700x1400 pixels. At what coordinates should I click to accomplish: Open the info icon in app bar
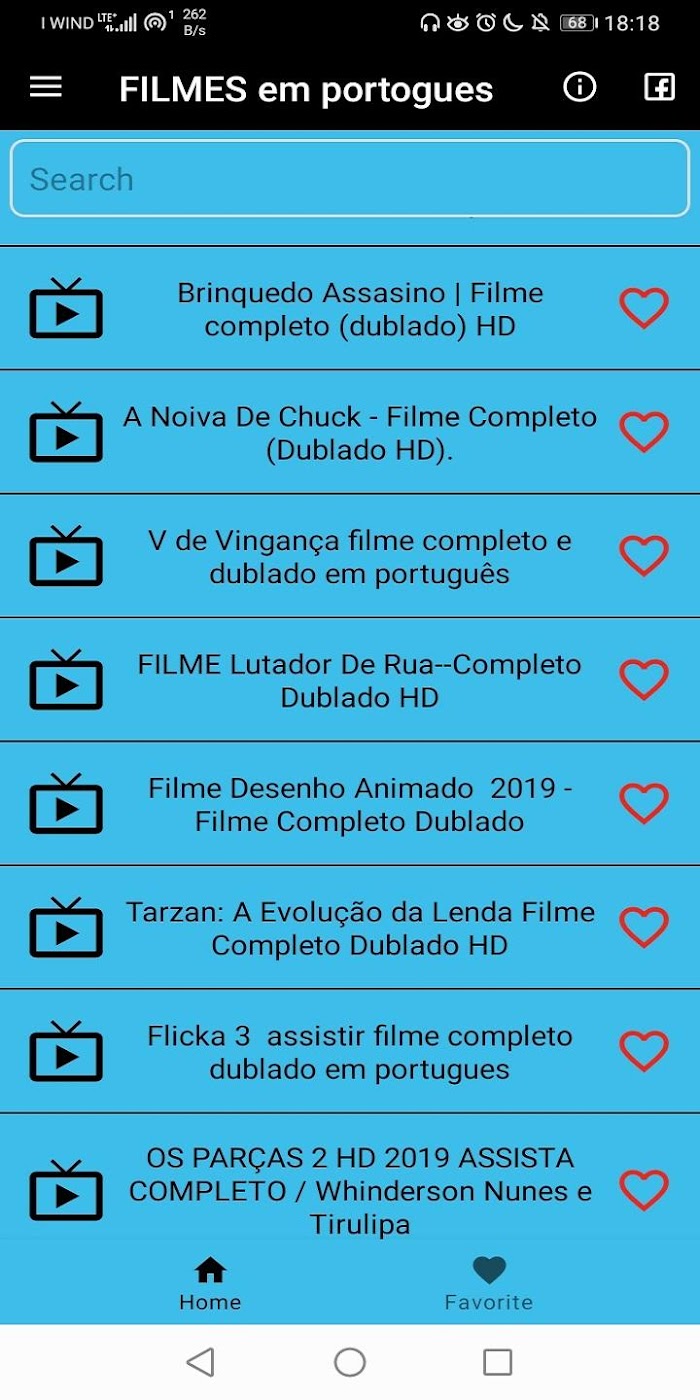580,88
